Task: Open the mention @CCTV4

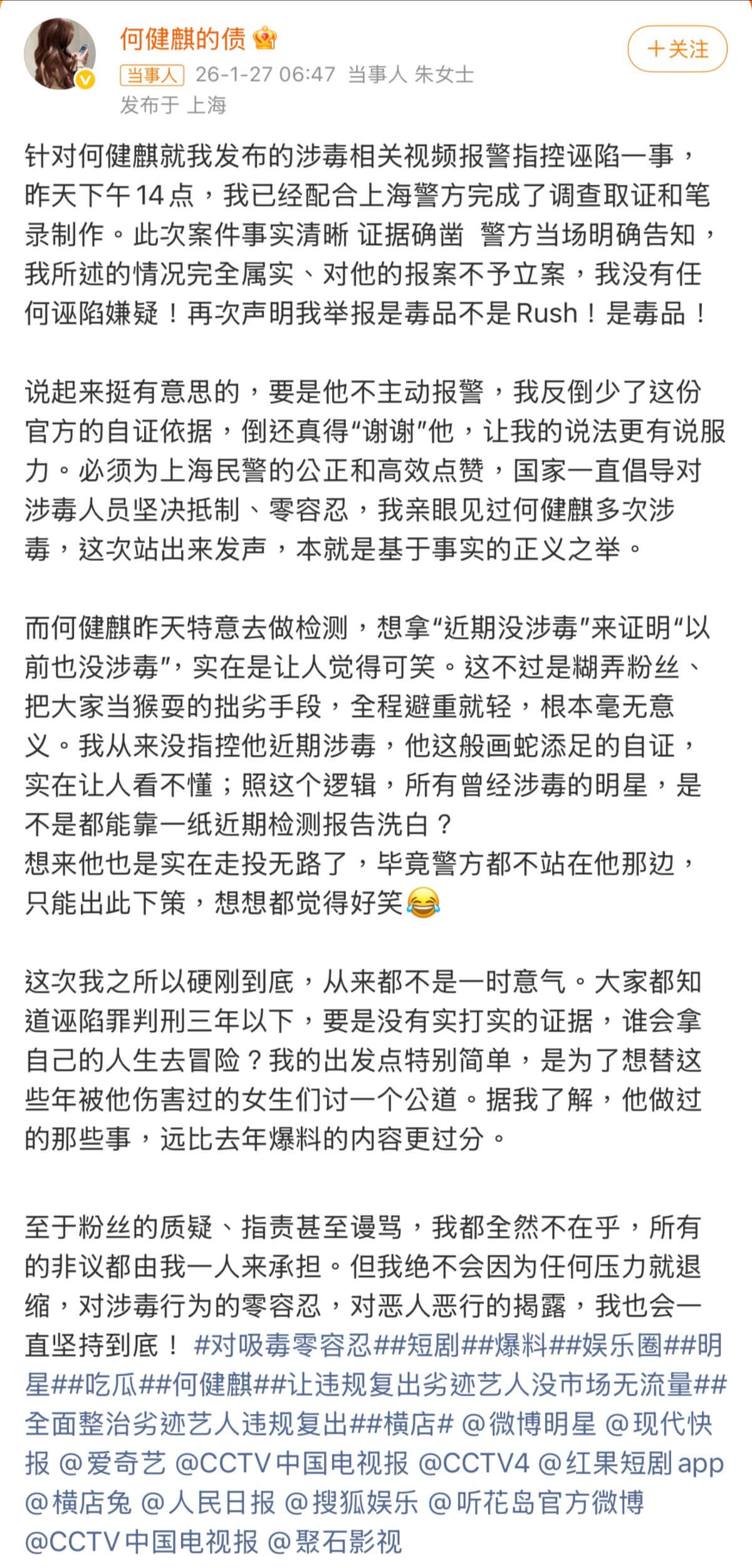Action: point(474,1464)
